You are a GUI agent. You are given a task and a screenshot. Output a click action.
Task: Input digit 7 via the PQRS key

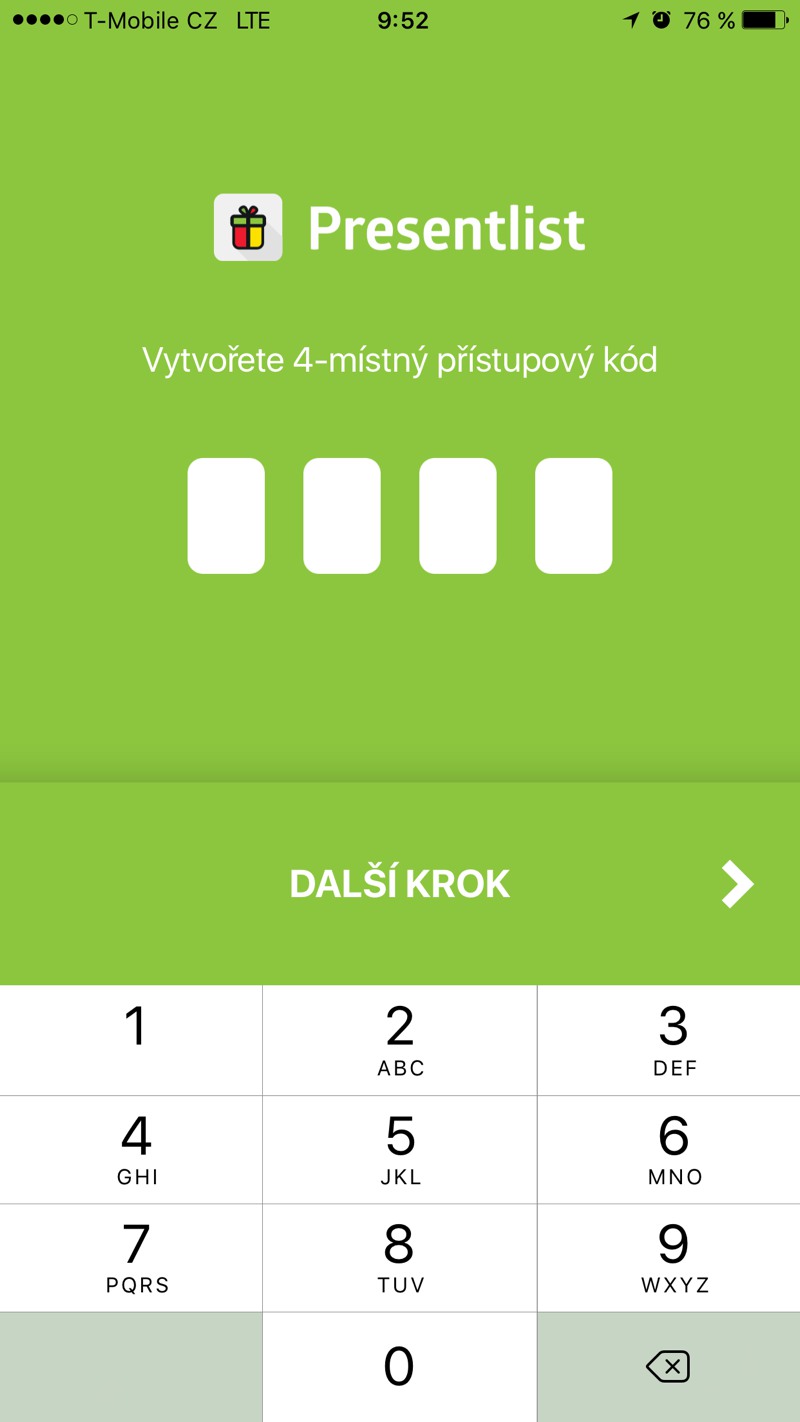pos(131,1258)
